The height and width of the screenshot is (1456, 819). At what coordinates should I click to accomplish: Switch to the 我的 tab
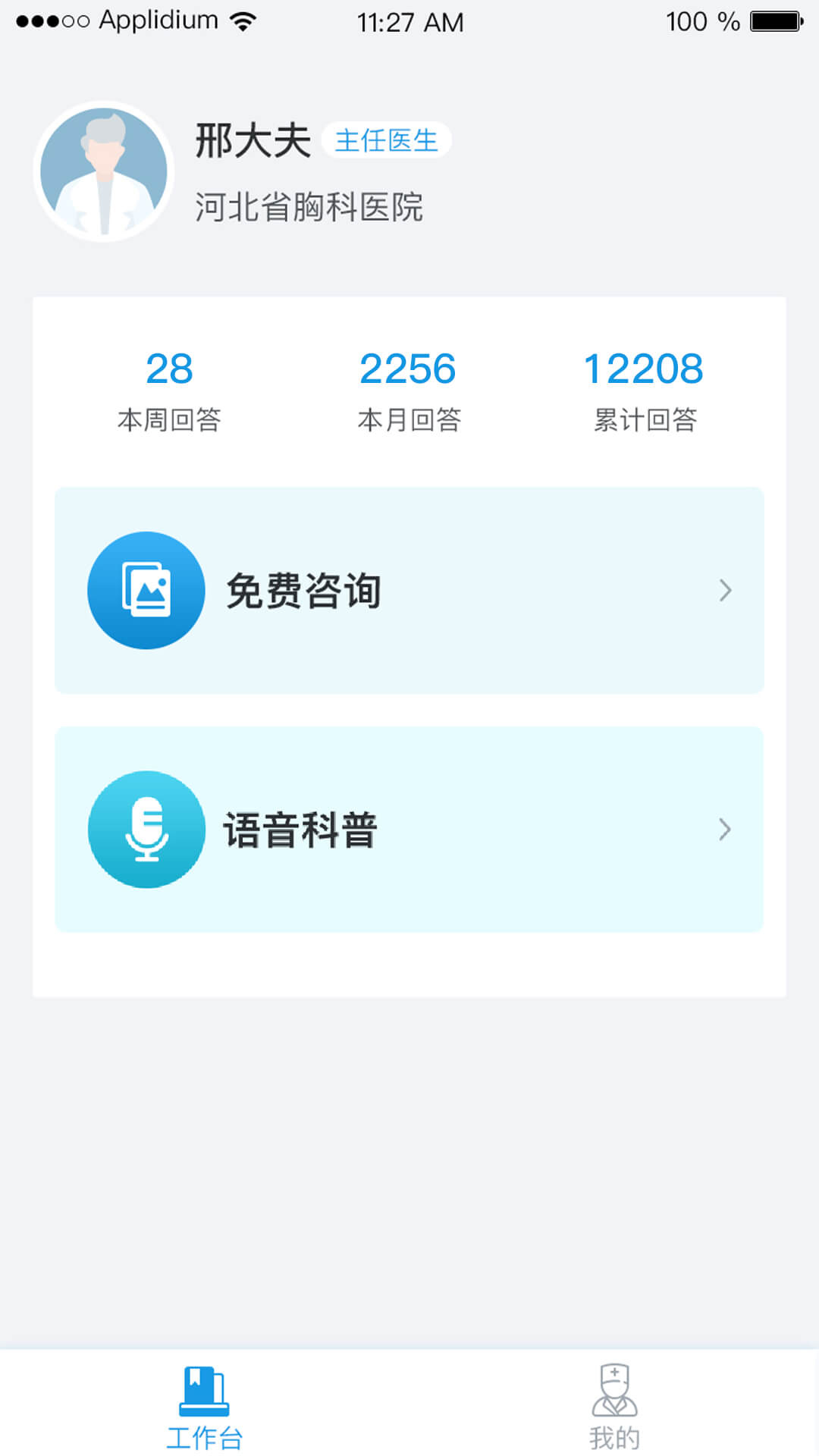[614, 1410]
